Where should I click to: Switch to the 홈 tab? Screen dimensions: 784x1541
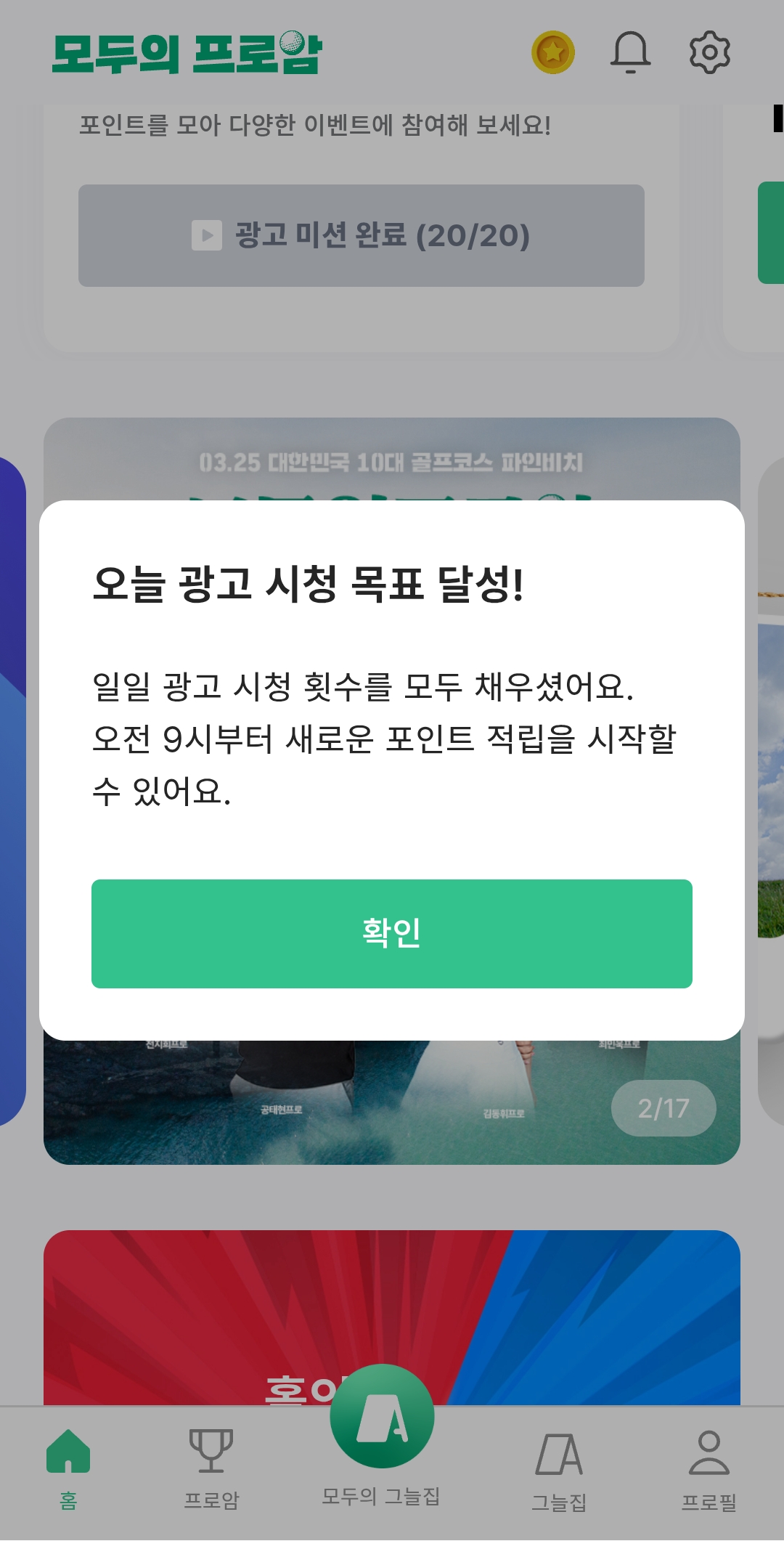click(68, 1468)
